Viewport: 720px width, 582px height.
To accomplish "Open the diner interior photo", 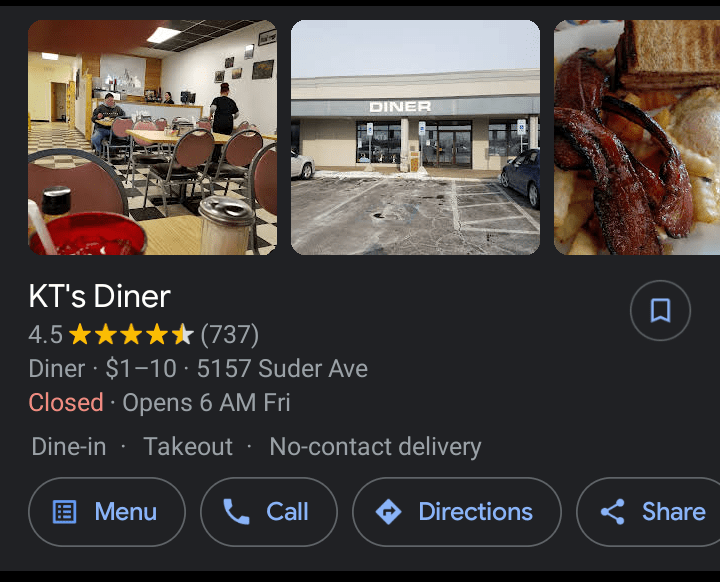I will (x=152, y=138).
